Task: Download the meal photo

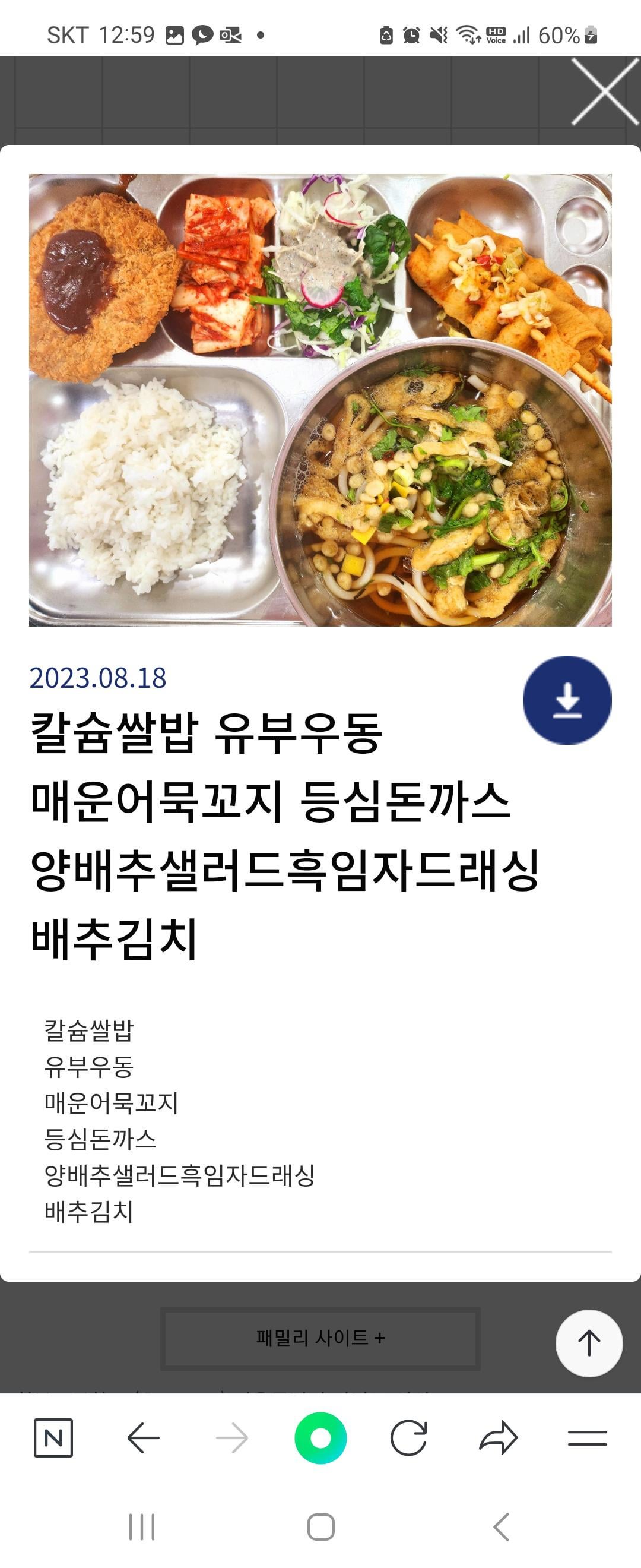Action: (567, 700)
